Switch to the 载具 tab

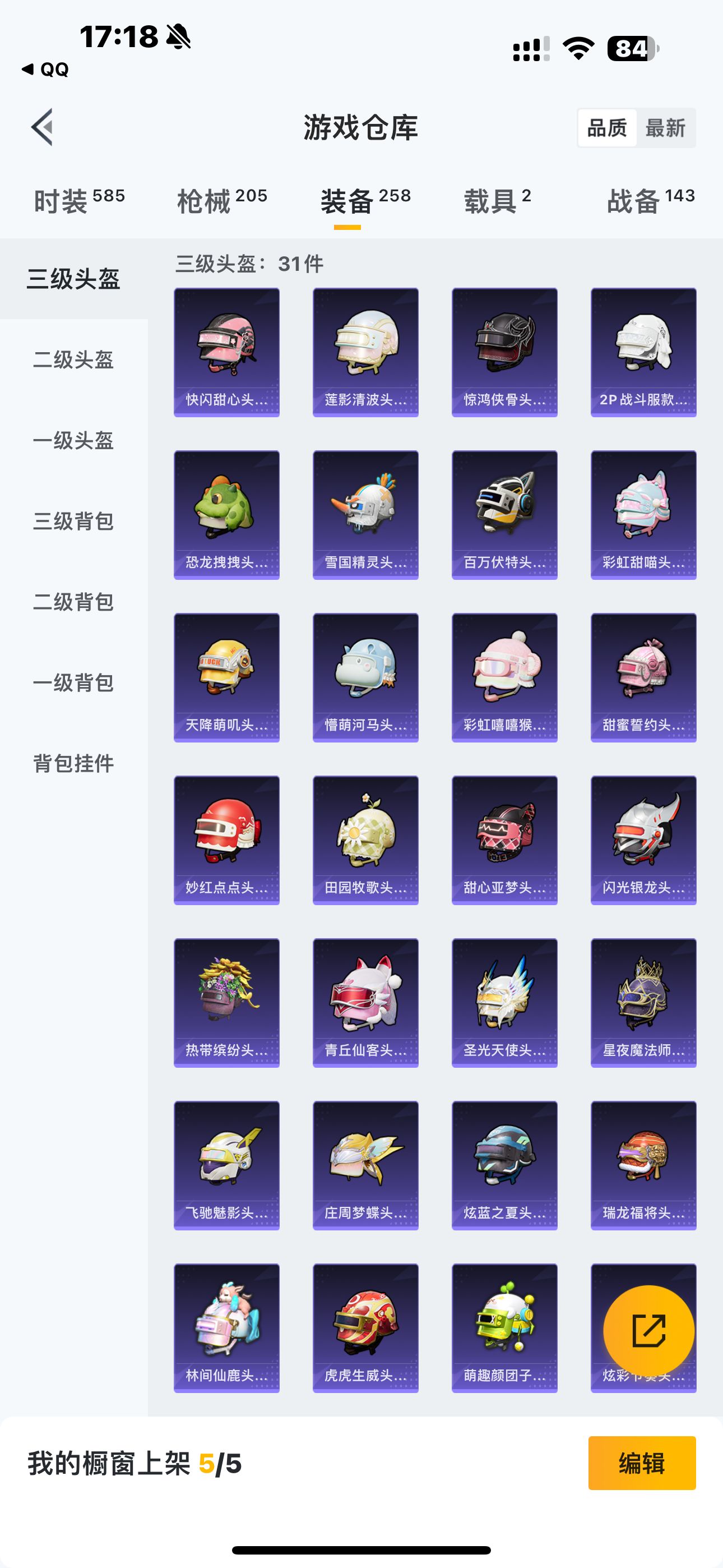pos(498,201)
